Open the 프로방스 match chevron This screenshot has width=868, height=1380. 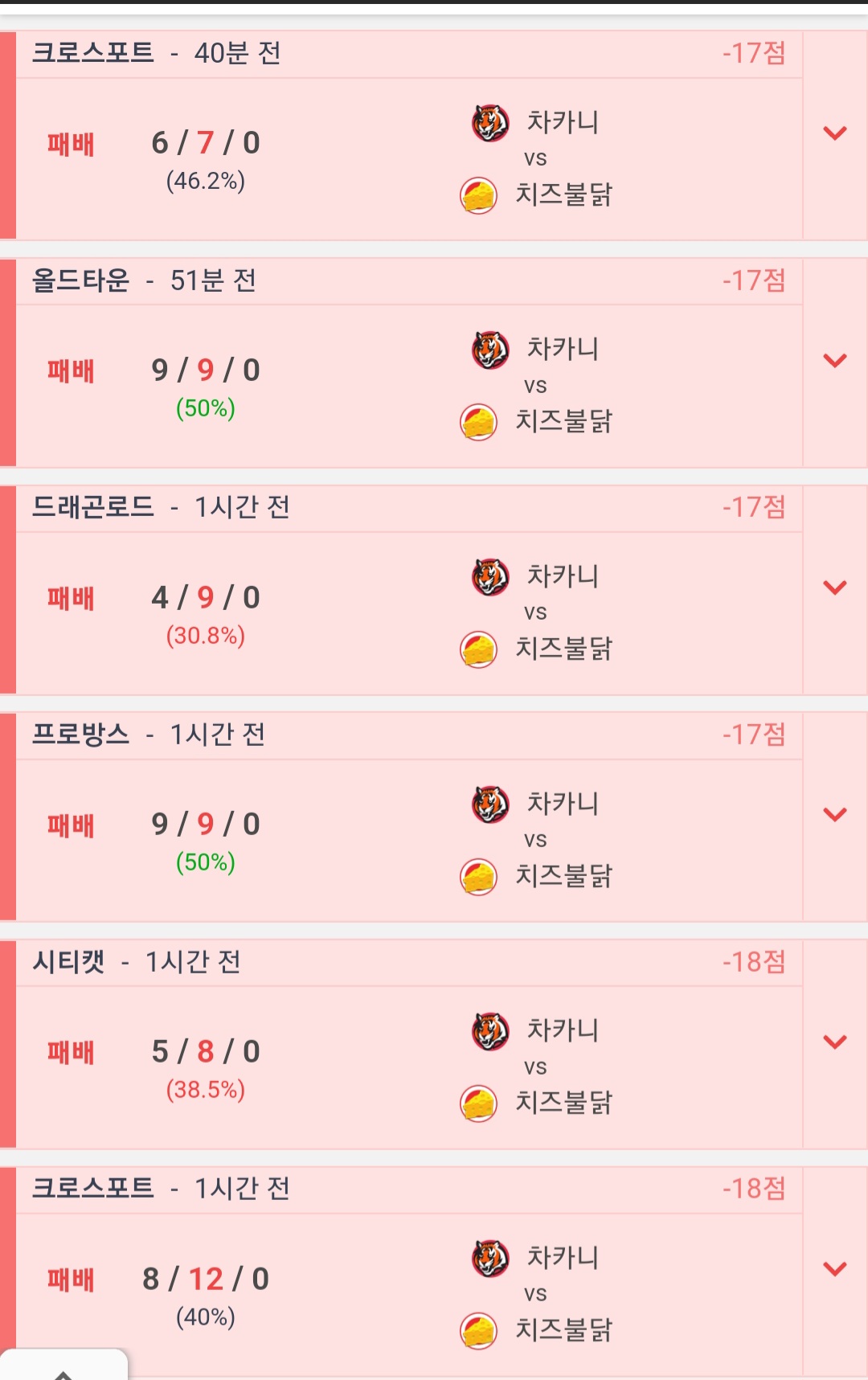[835, 815]
